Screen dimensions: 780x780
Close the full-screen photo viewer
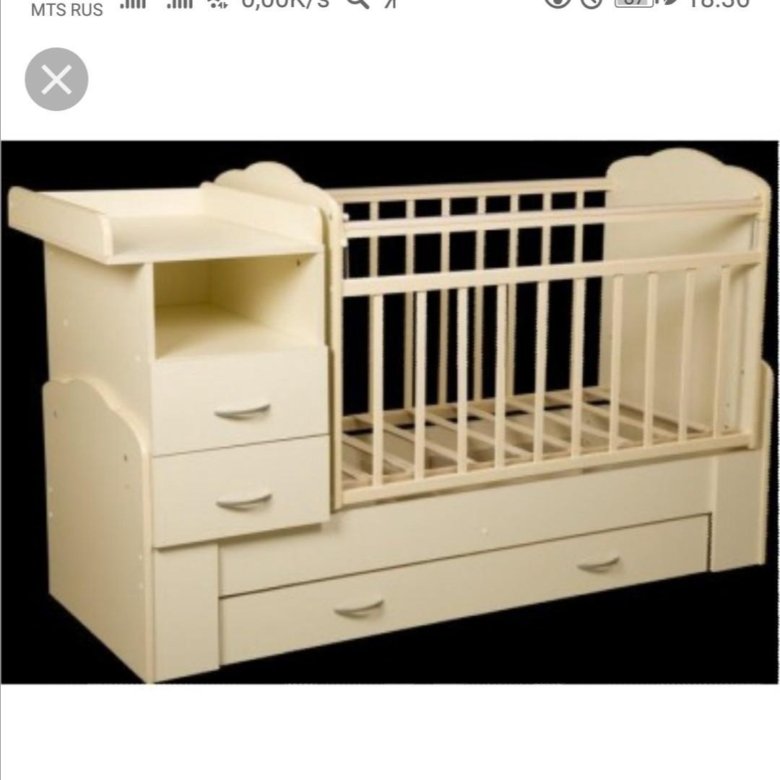tap(57, 79)
